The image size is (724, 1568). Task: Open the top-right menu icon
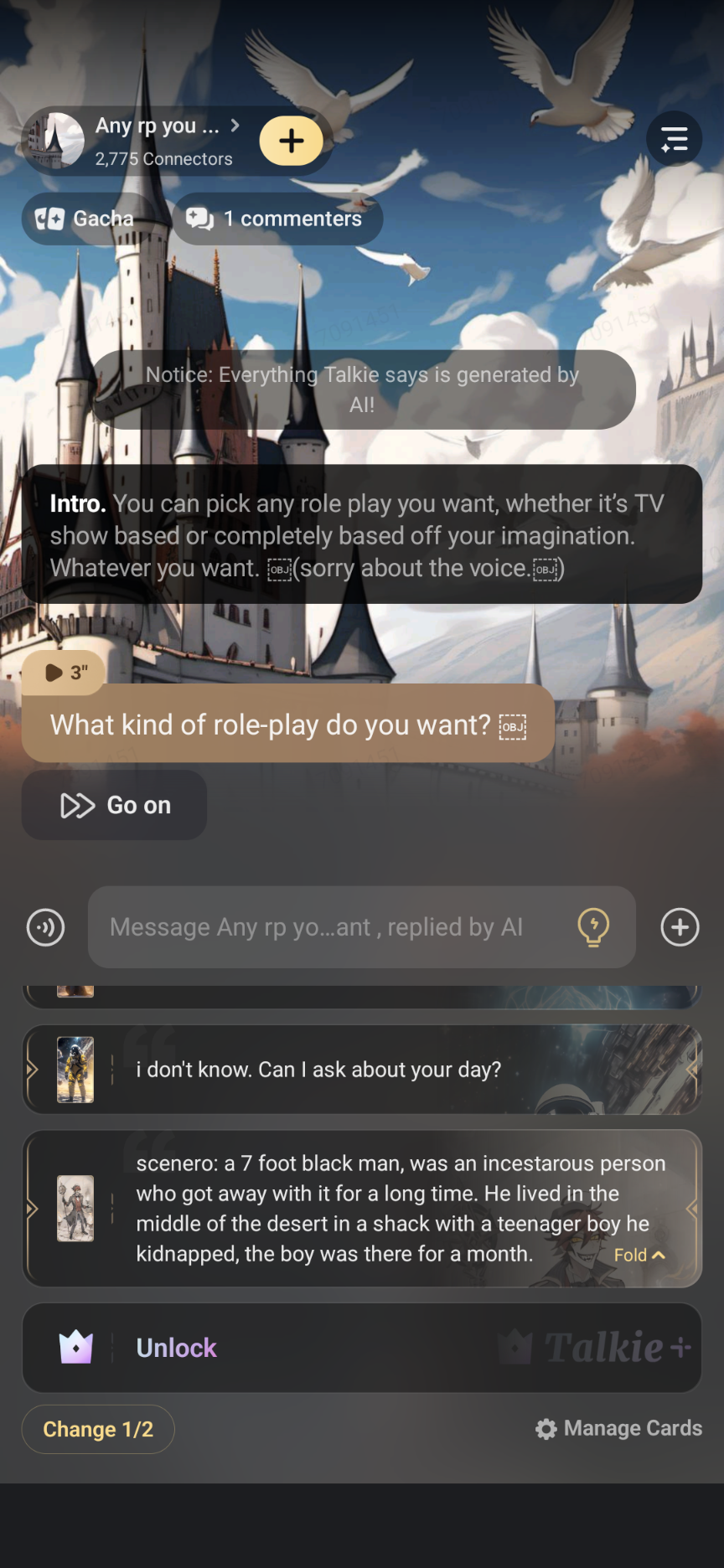674,139
